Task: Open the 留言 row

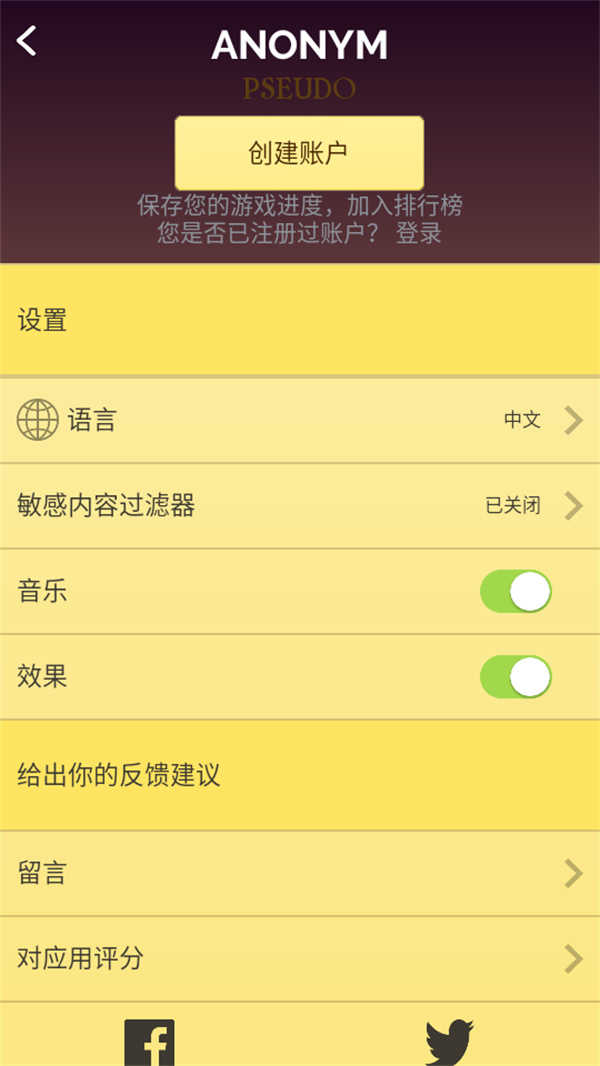Action: 300,873
